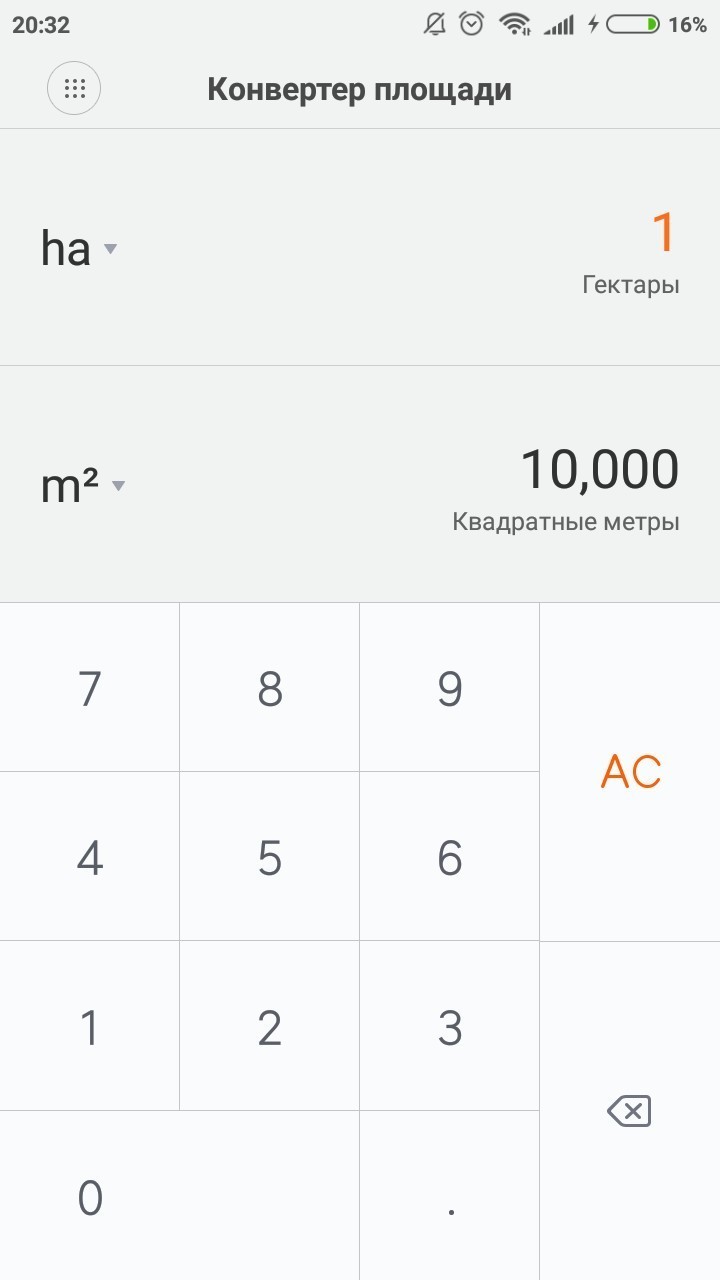720x1280 pixels.
Task: Clear all with AC button
Action: tap(630, 772)
